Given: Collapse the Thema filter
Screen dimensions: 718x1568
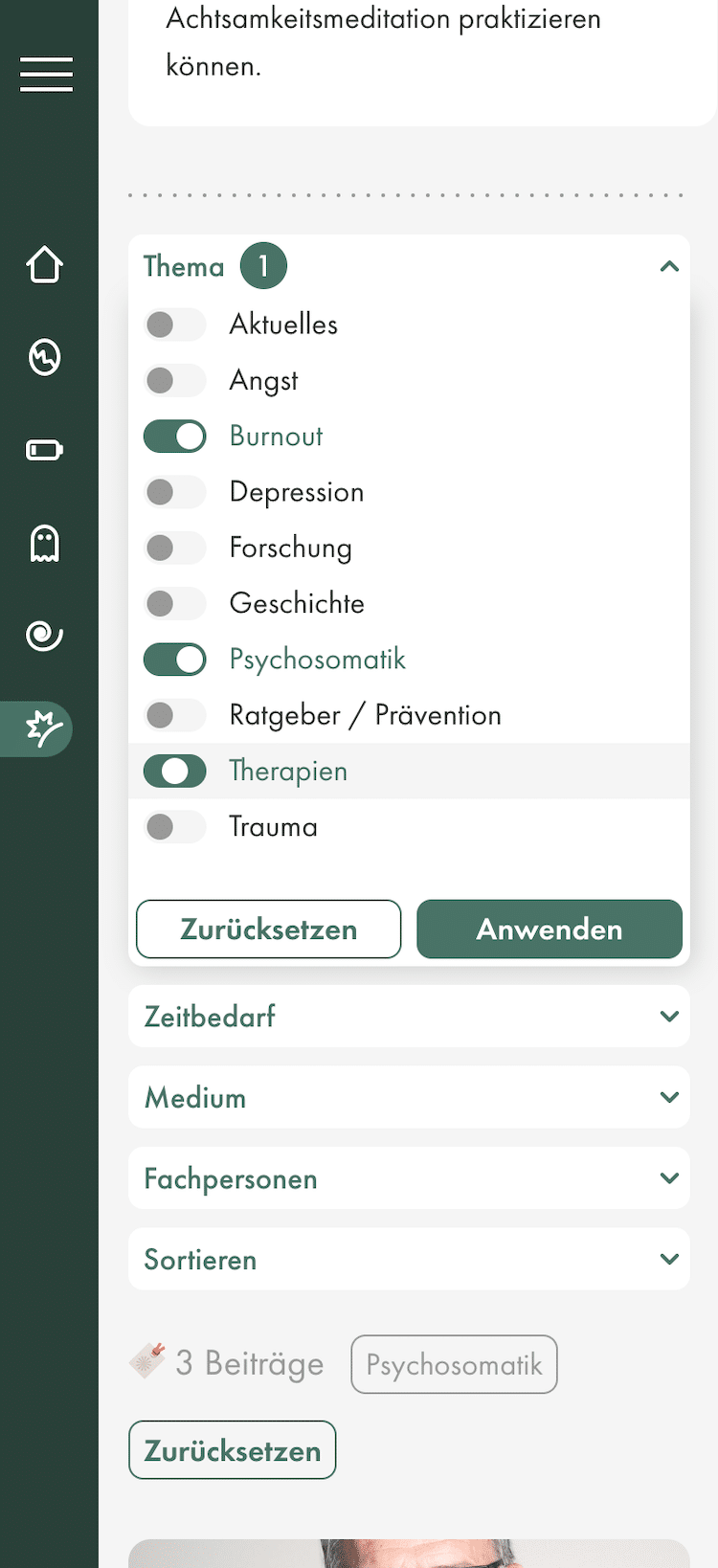Looking at the screenshot, I should pyautogui.click(x=669, y=266).
